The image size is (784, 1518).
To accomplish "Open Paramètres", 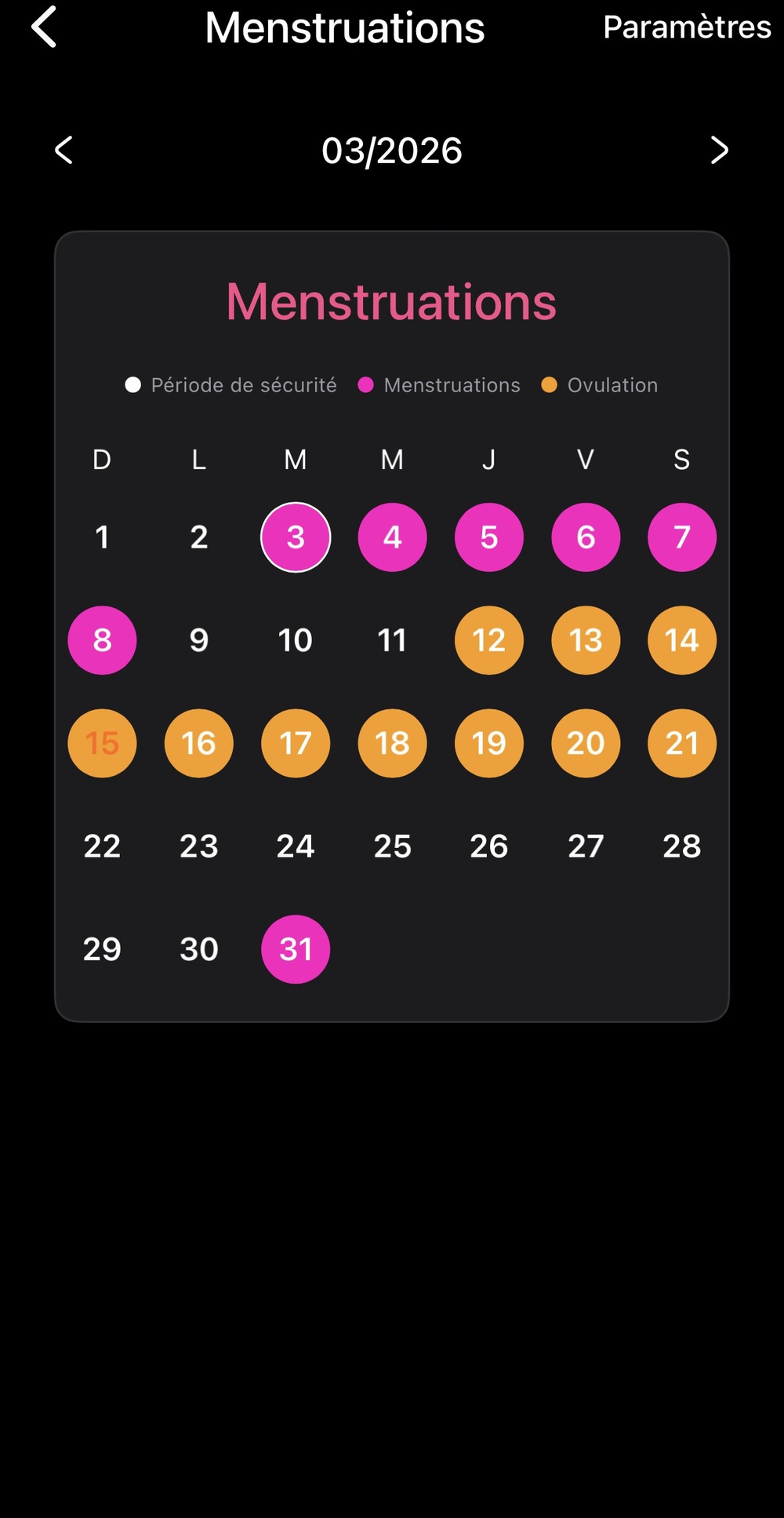I will pos(687,27).
